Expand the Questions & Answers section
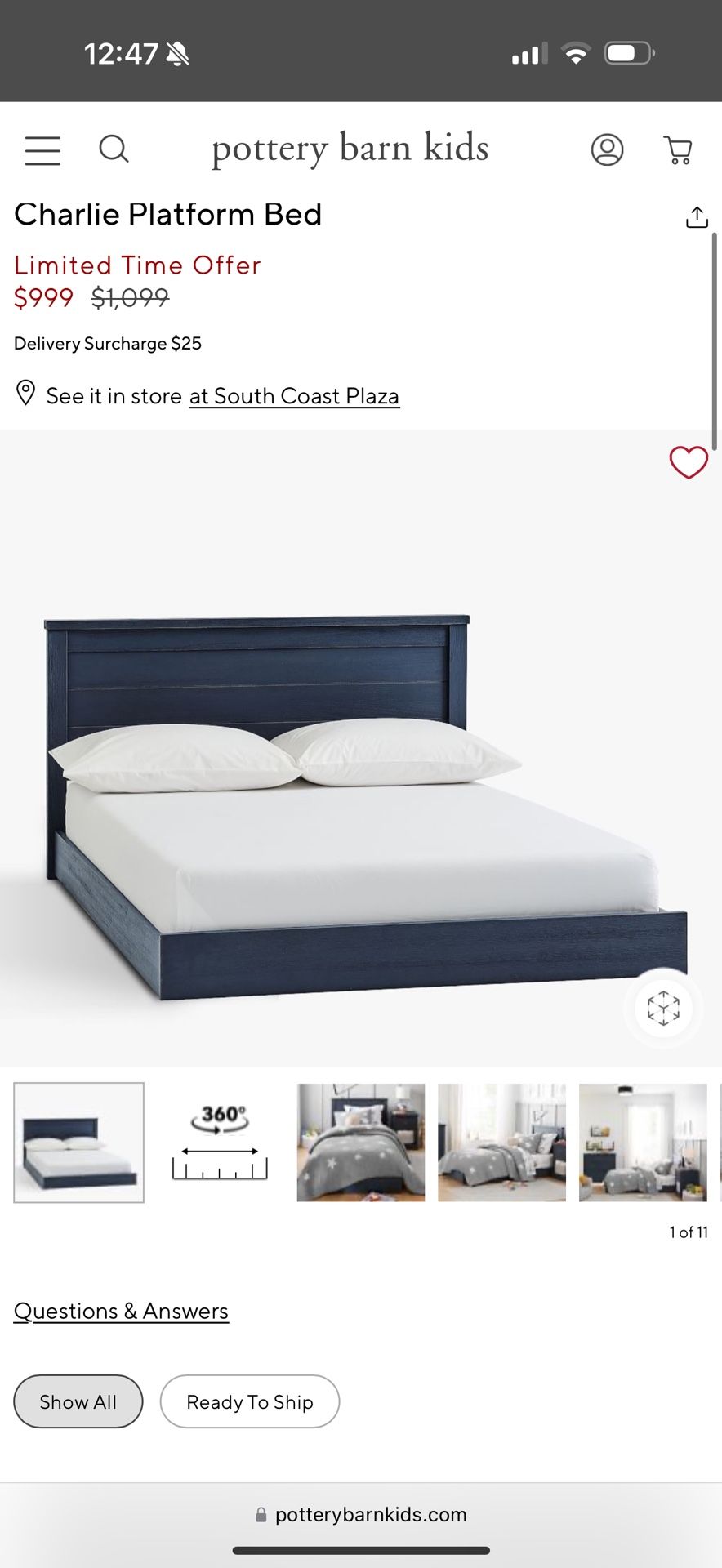Screen dimensions: 722x1568 tap(121, 1311)
